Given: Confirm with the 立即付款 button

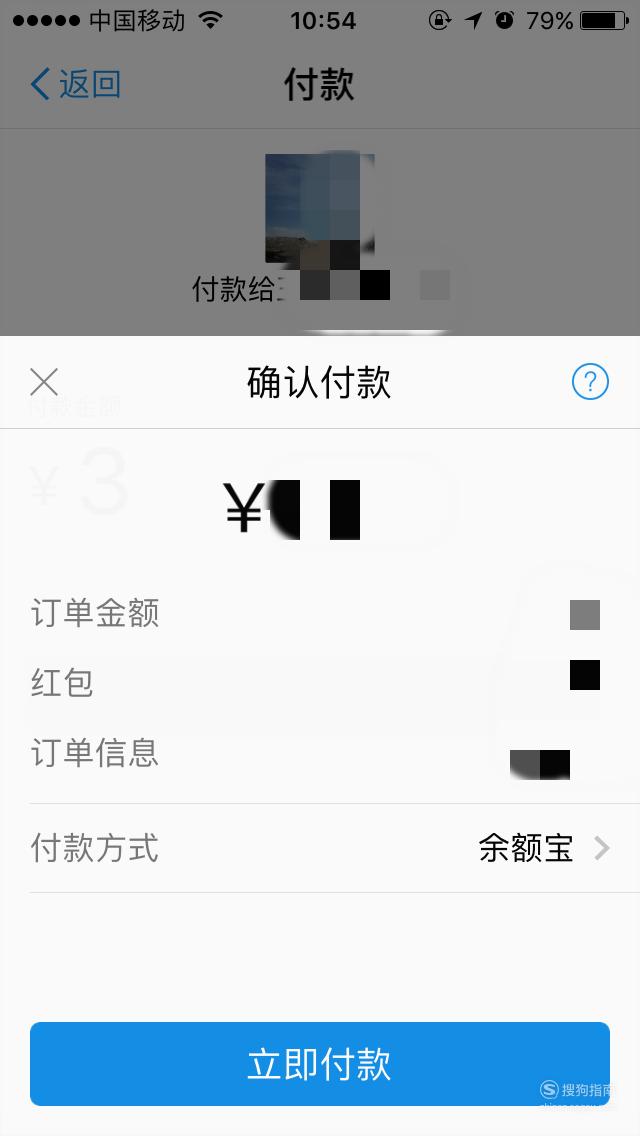Looking at the screenshot, I should click(320, 1064).
